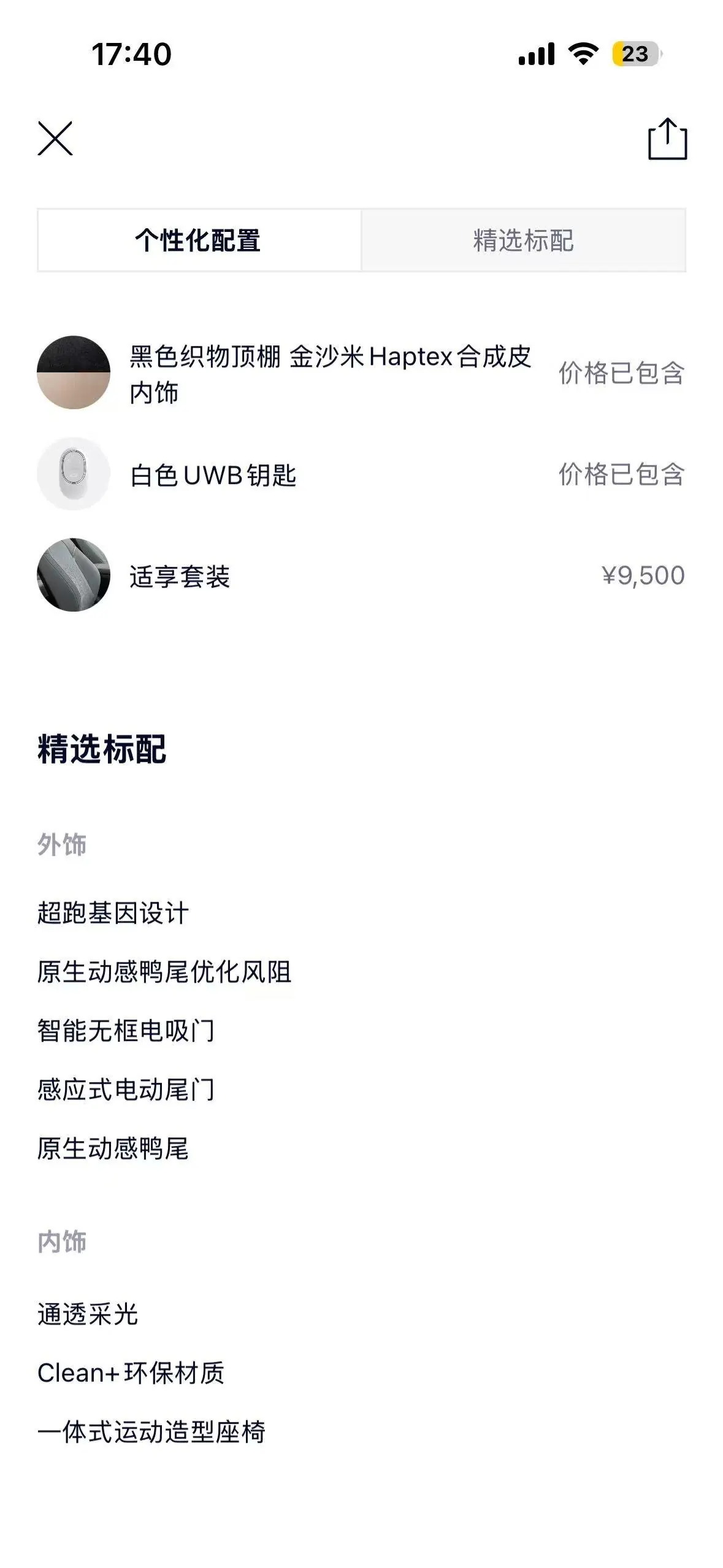Select the 个性化配置 tab
This screenshot has height=1568, width=723.
199,240
